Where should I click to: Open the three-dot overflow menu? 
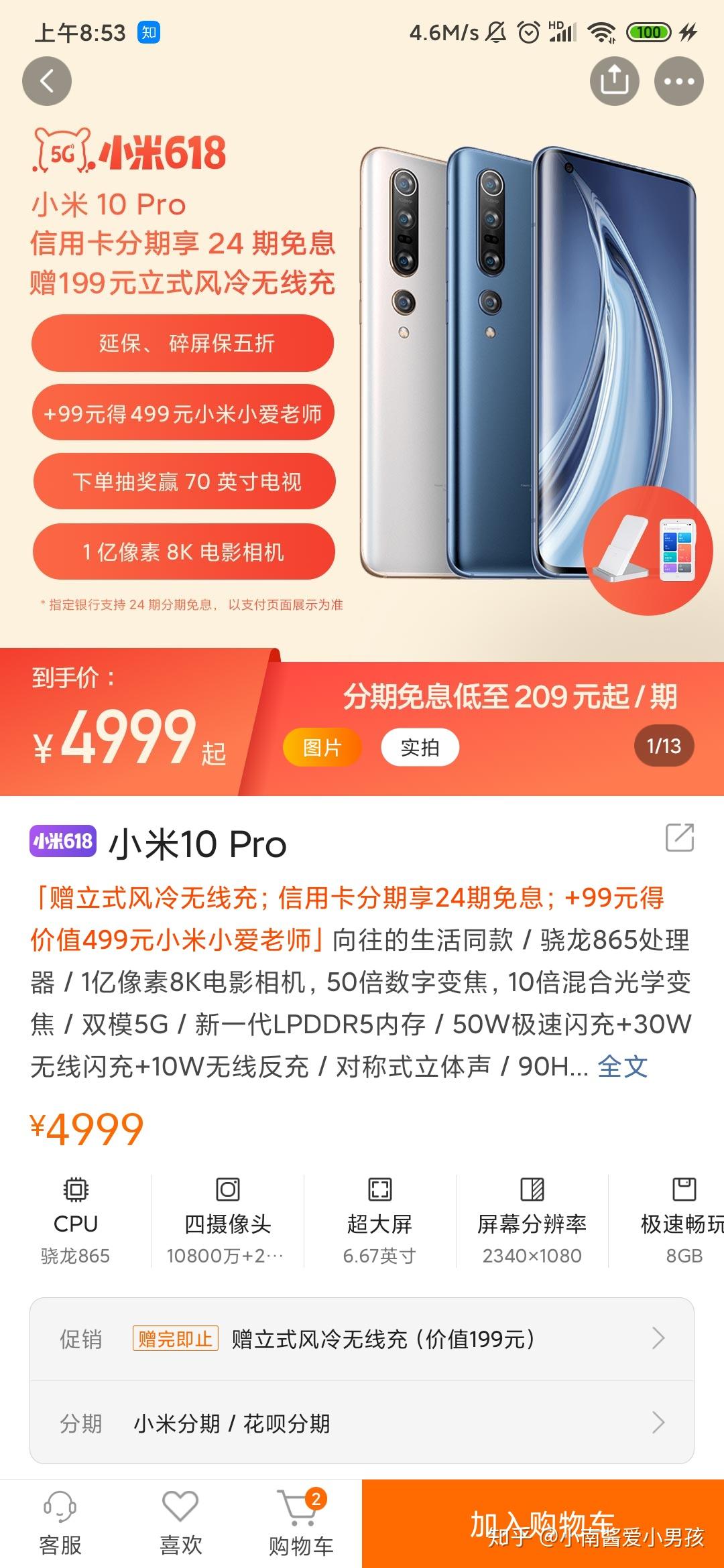pos(678,81)
